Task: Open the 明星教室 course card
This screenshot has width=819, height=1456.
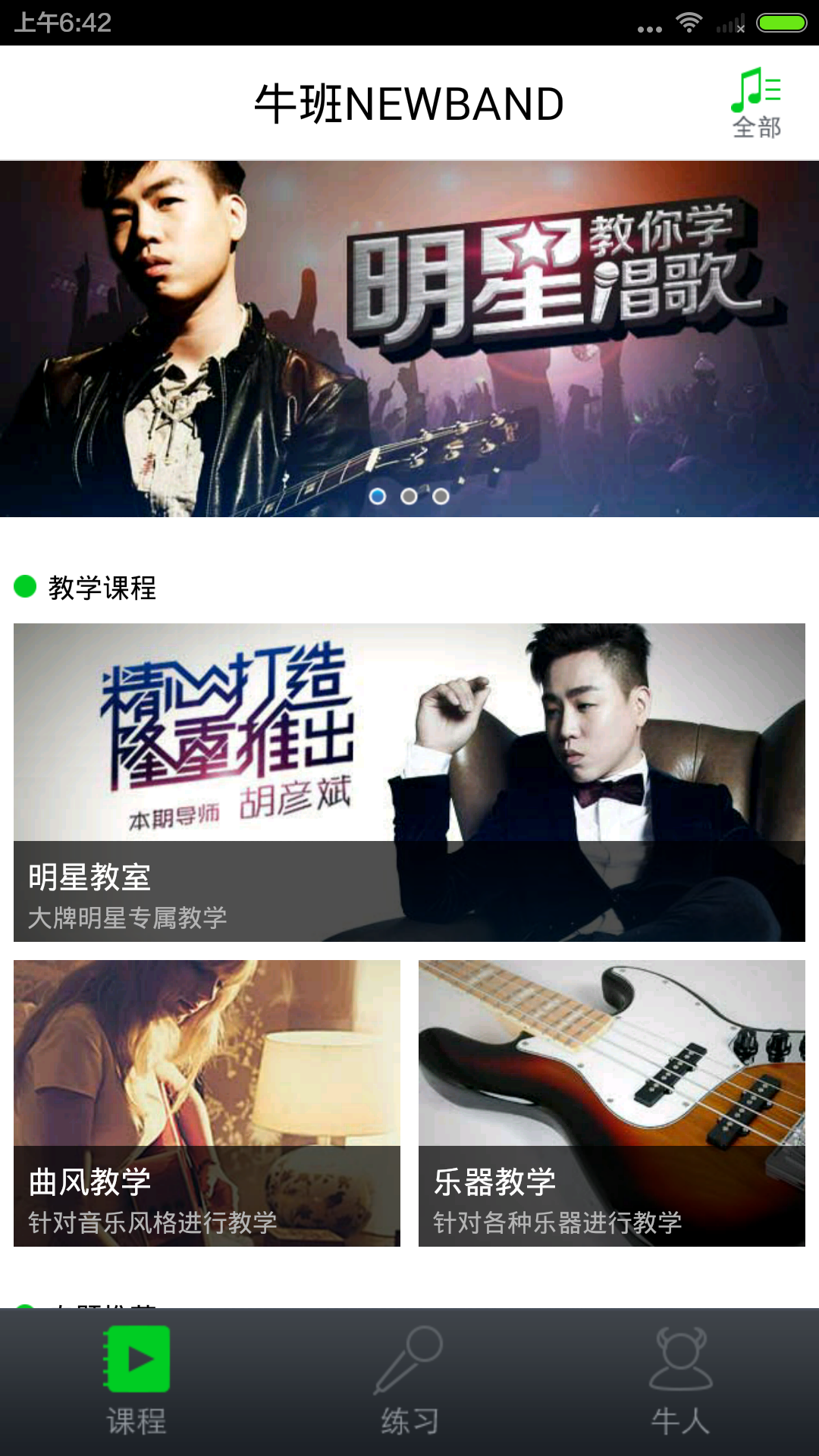Action: click(409, 782)
